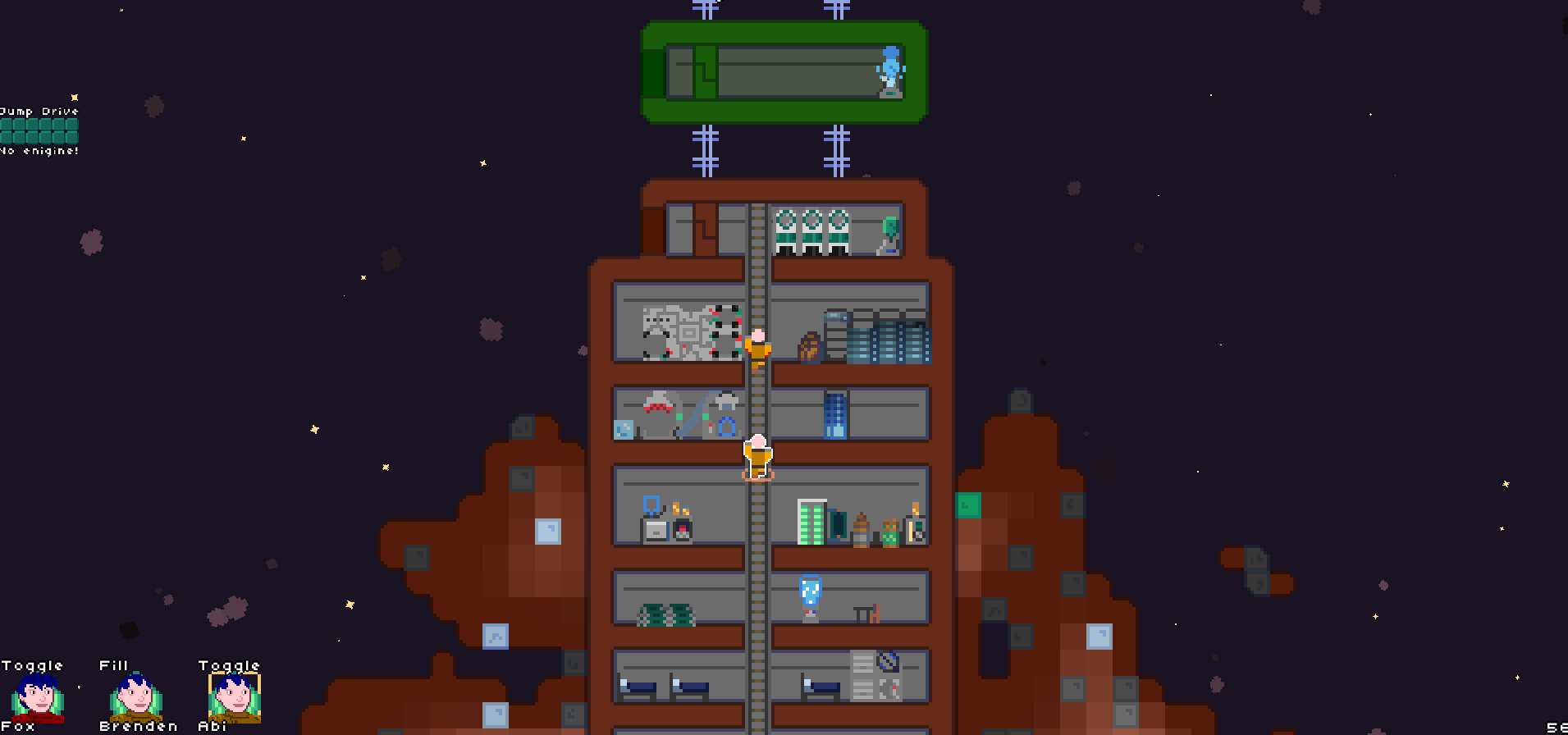
Task: Select crew member Fox's portrait
Action: coord(38,696)
